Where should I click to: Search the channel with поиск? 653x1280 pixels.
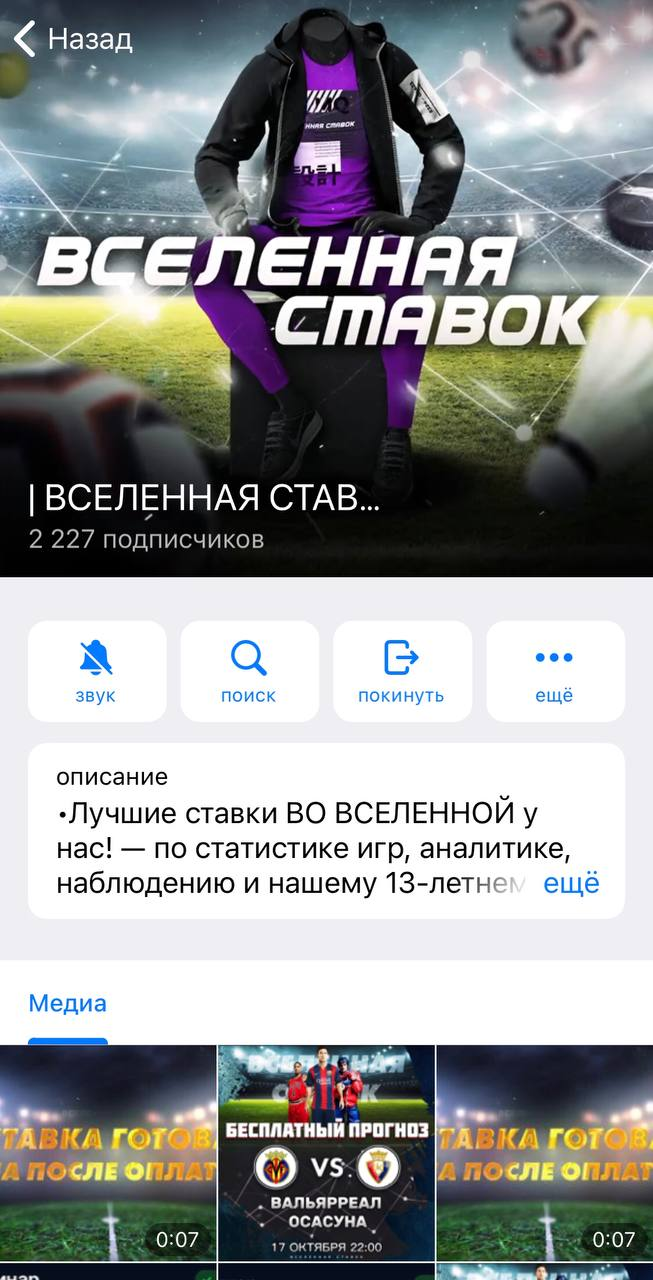point(249,671)
